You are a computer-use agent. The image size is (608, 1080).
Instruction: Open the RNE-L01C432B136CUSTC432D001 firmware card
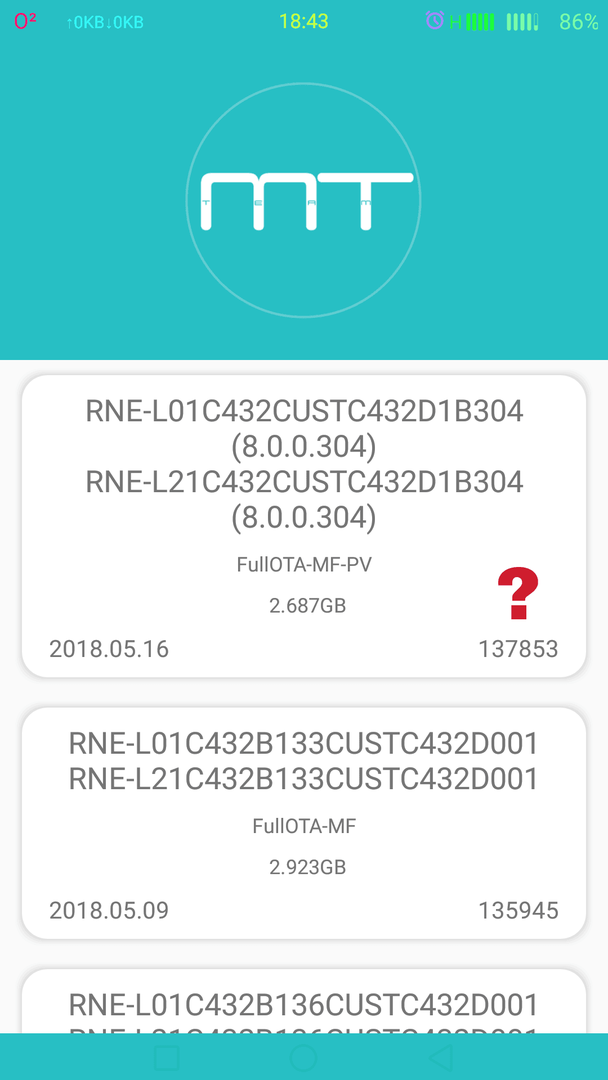pyautogui.click(x=304, y=1001)
